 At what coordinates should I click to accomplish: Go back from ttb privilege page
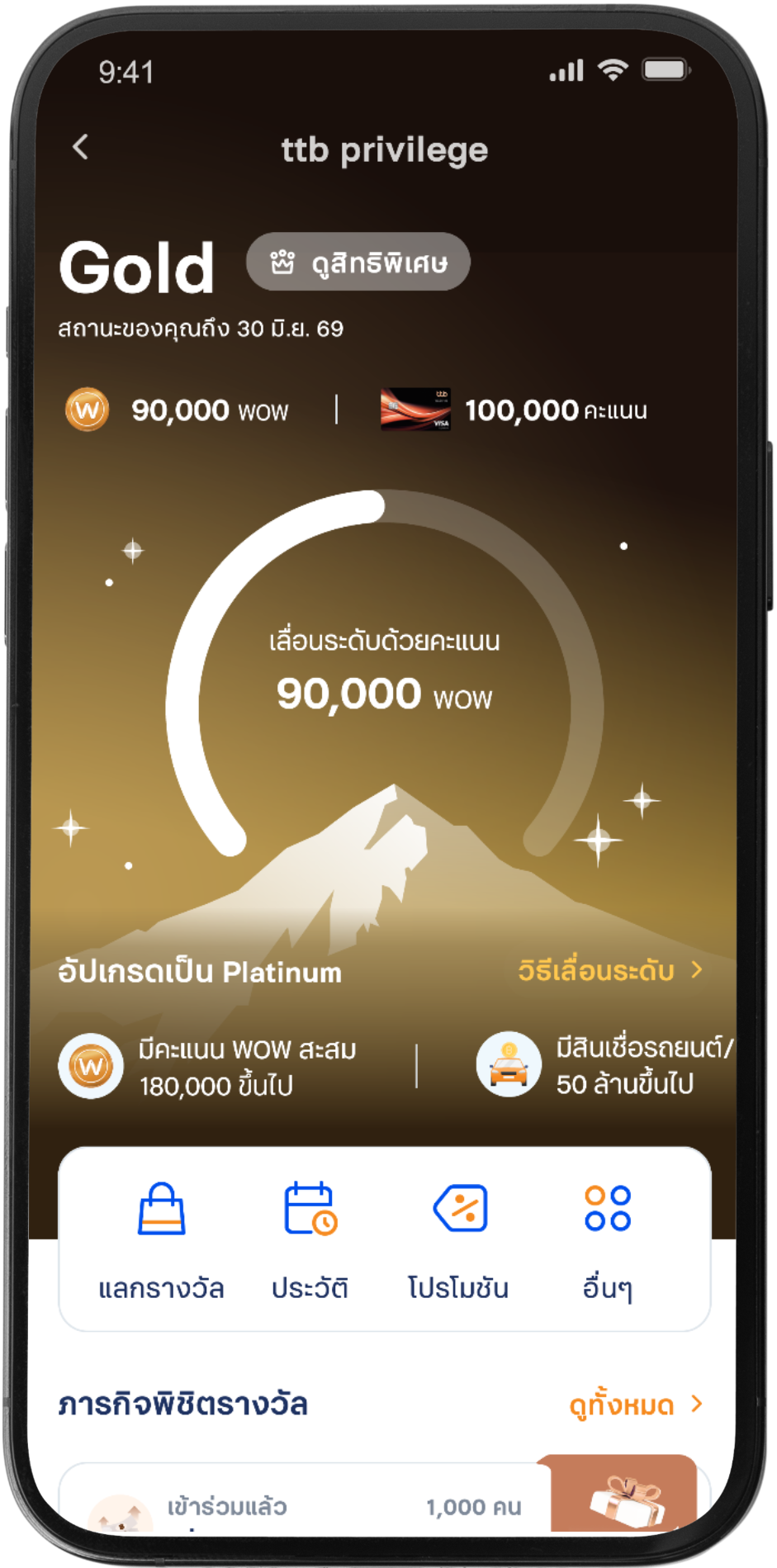[81, 148]
